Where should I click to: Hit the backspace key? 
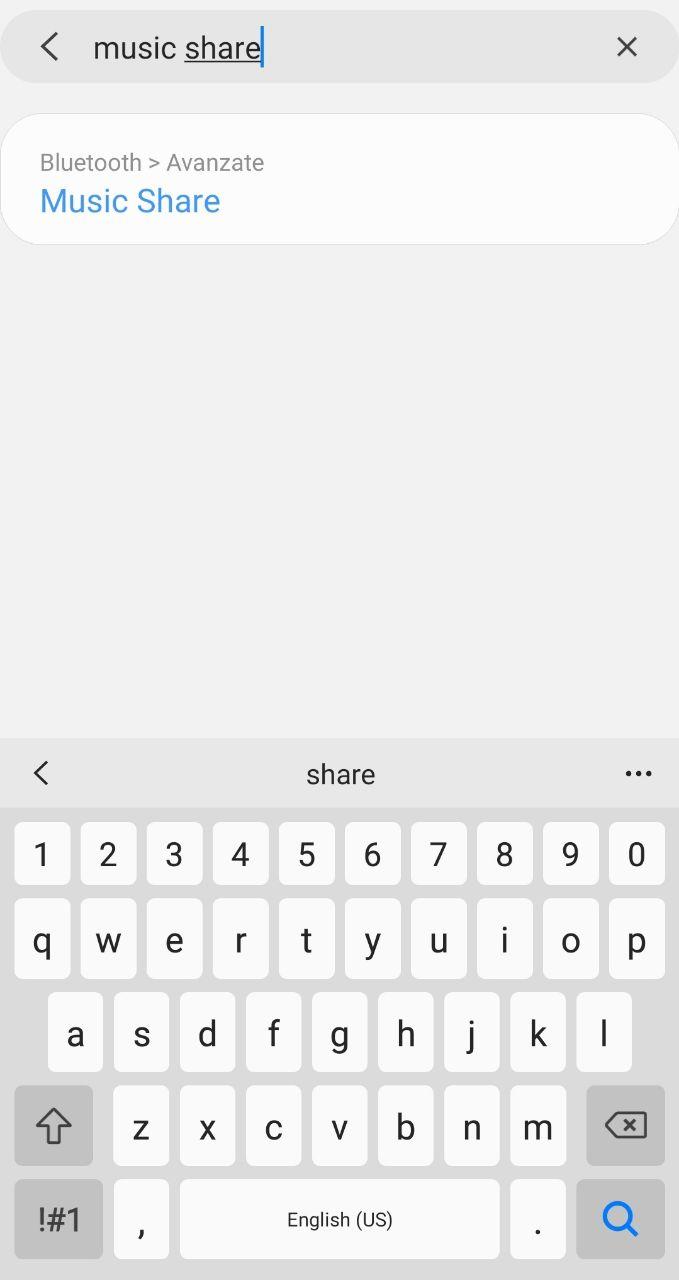point(625,1126)
